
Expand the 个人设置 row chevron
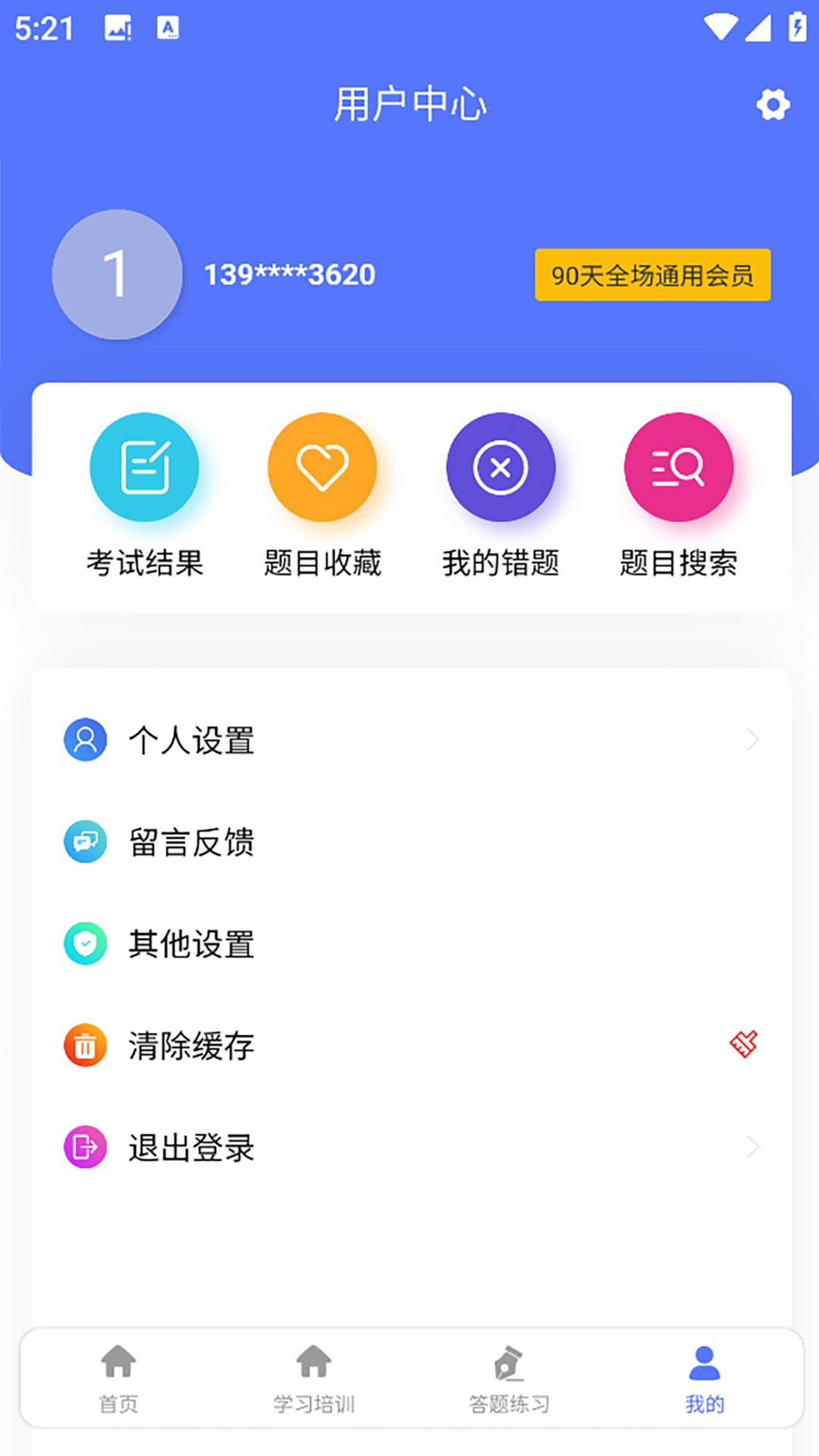752,740
